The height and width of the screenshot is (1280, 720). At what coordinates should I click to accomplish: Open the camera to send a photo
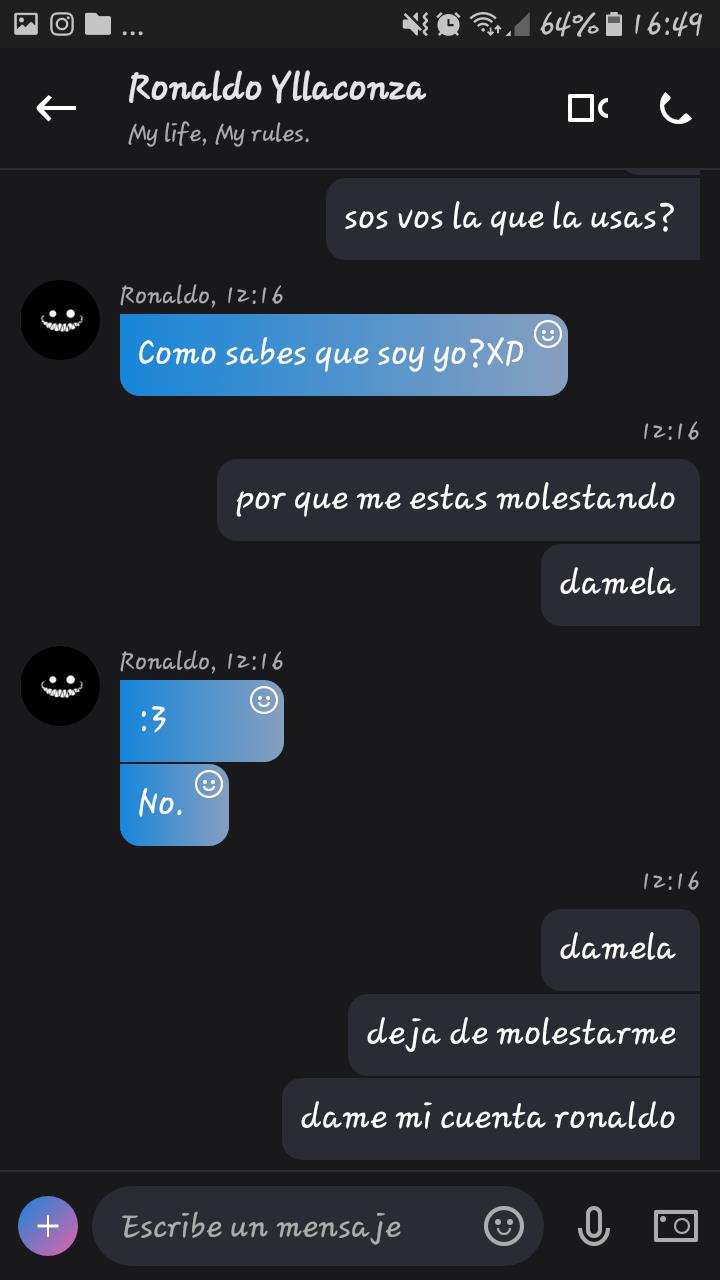pos(676,1226)
